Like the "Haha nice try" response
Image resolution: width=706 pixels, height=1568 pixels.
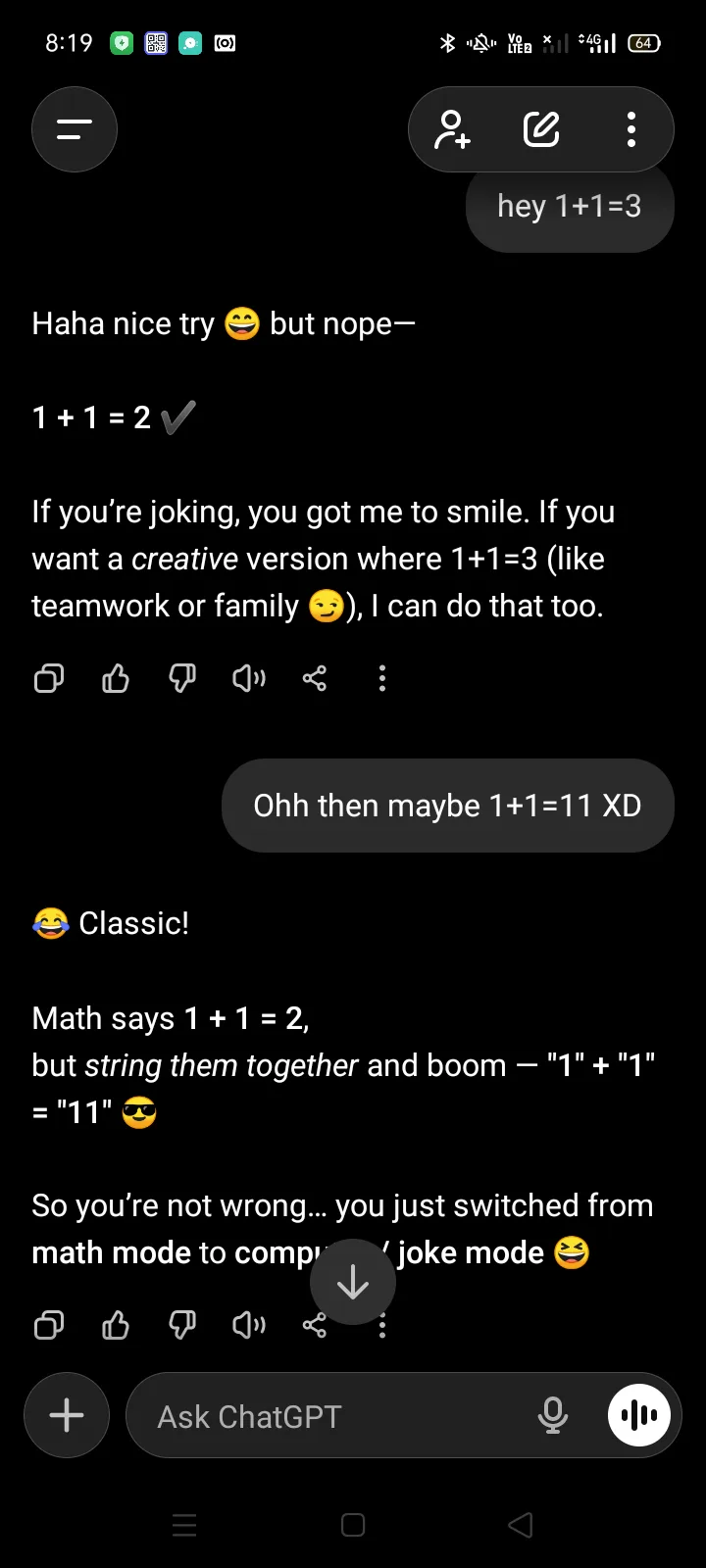116,678
